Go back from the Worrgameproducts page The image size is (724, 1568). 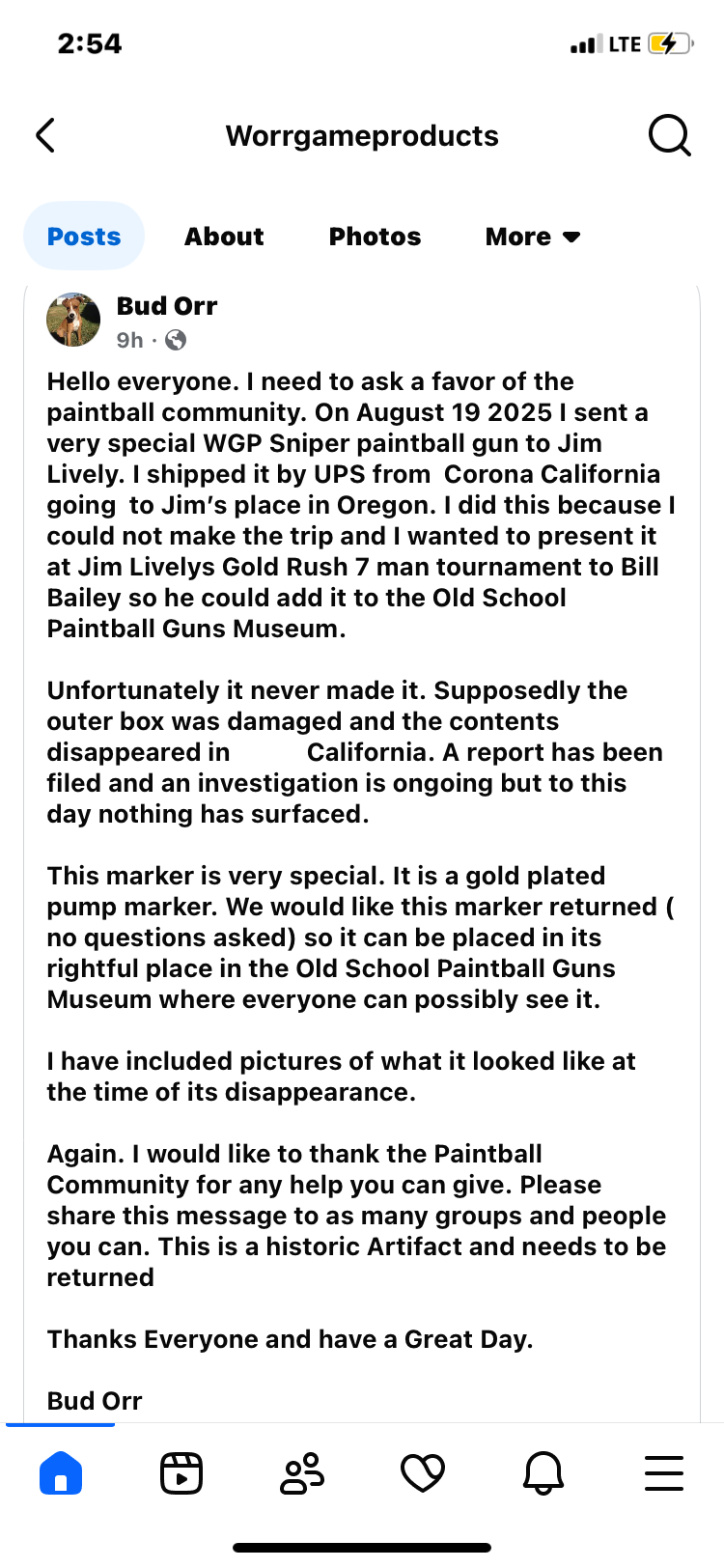click(45, 136)
